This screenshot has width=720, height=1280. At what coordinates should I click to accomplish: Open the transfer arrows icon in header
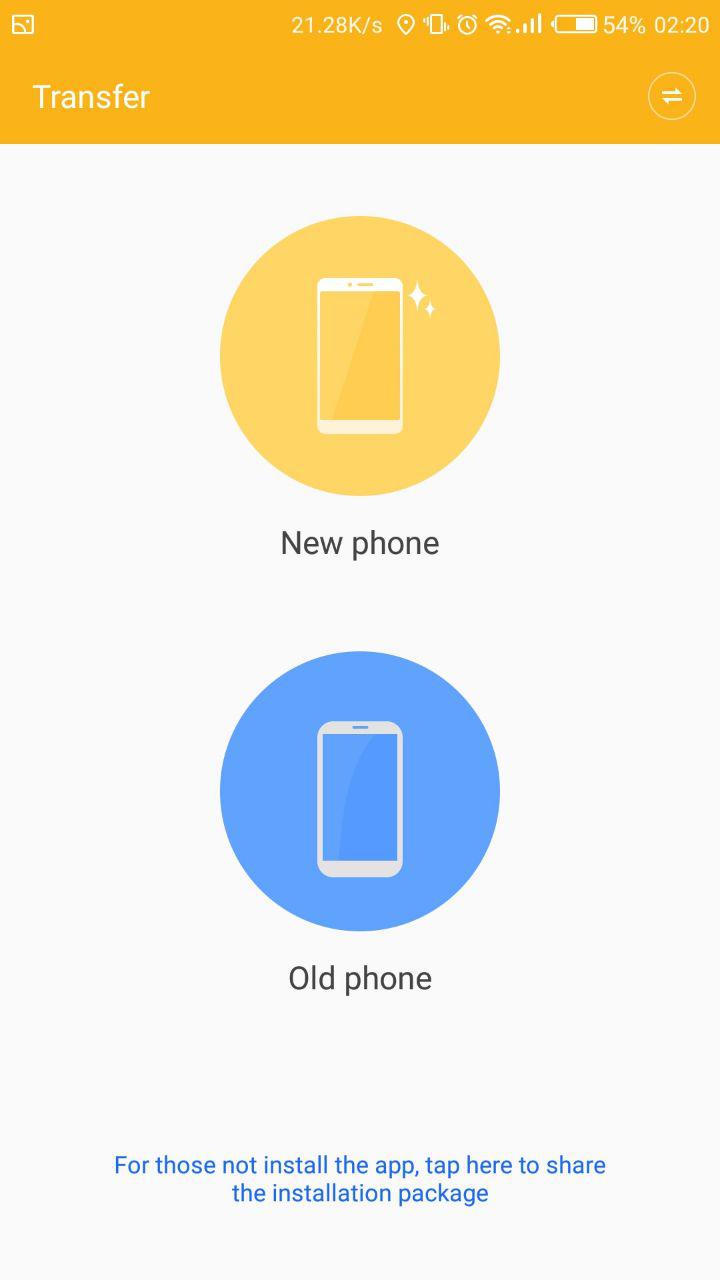671,96
